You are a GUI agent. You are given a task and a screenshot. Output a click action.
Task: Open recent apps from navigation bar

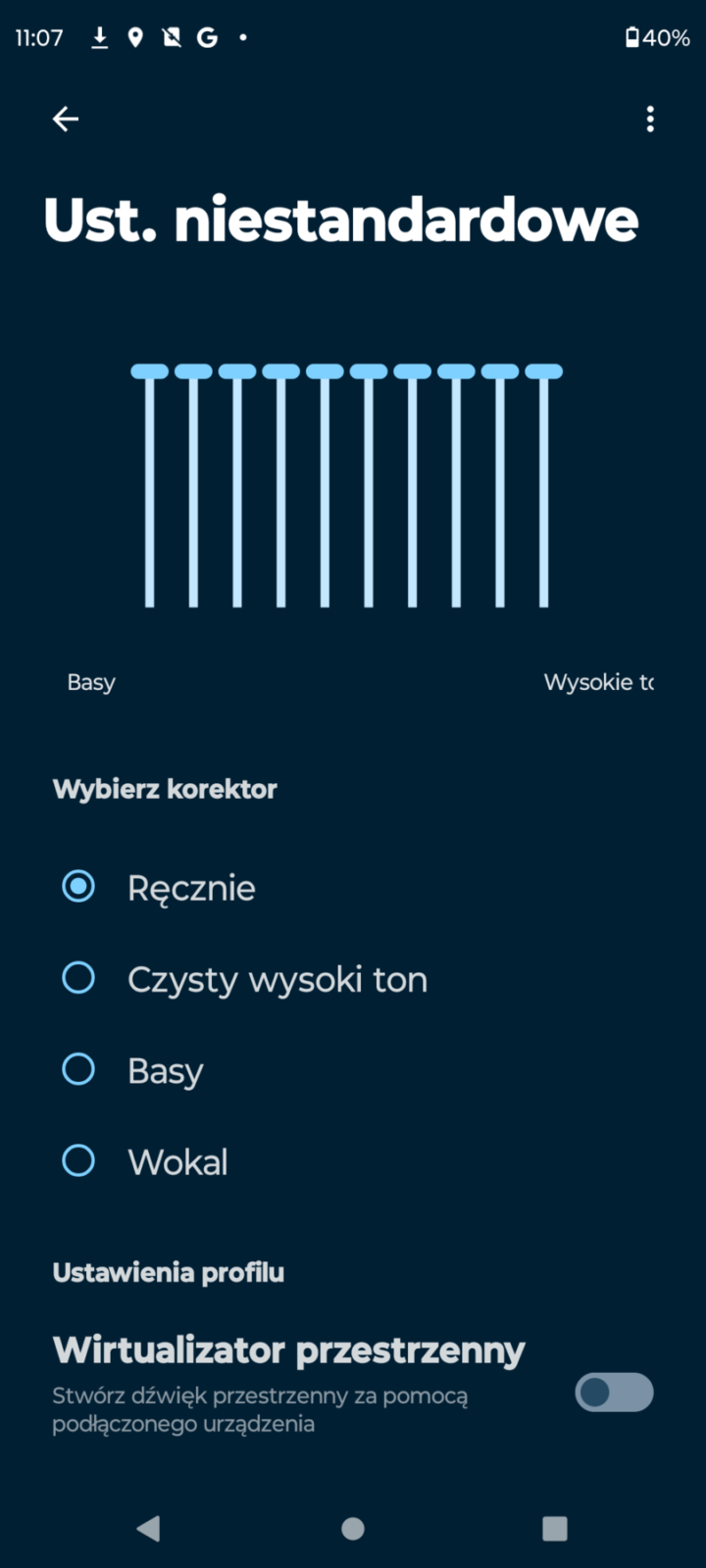[x=555, y=1528]
